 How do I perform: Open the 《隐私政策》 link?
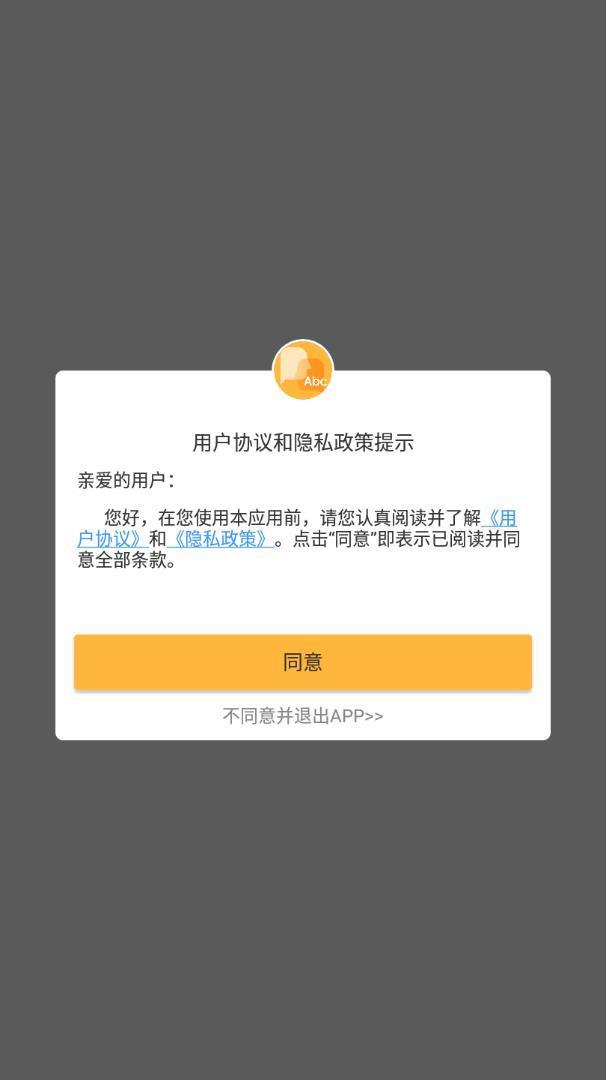tap(220, 540)
